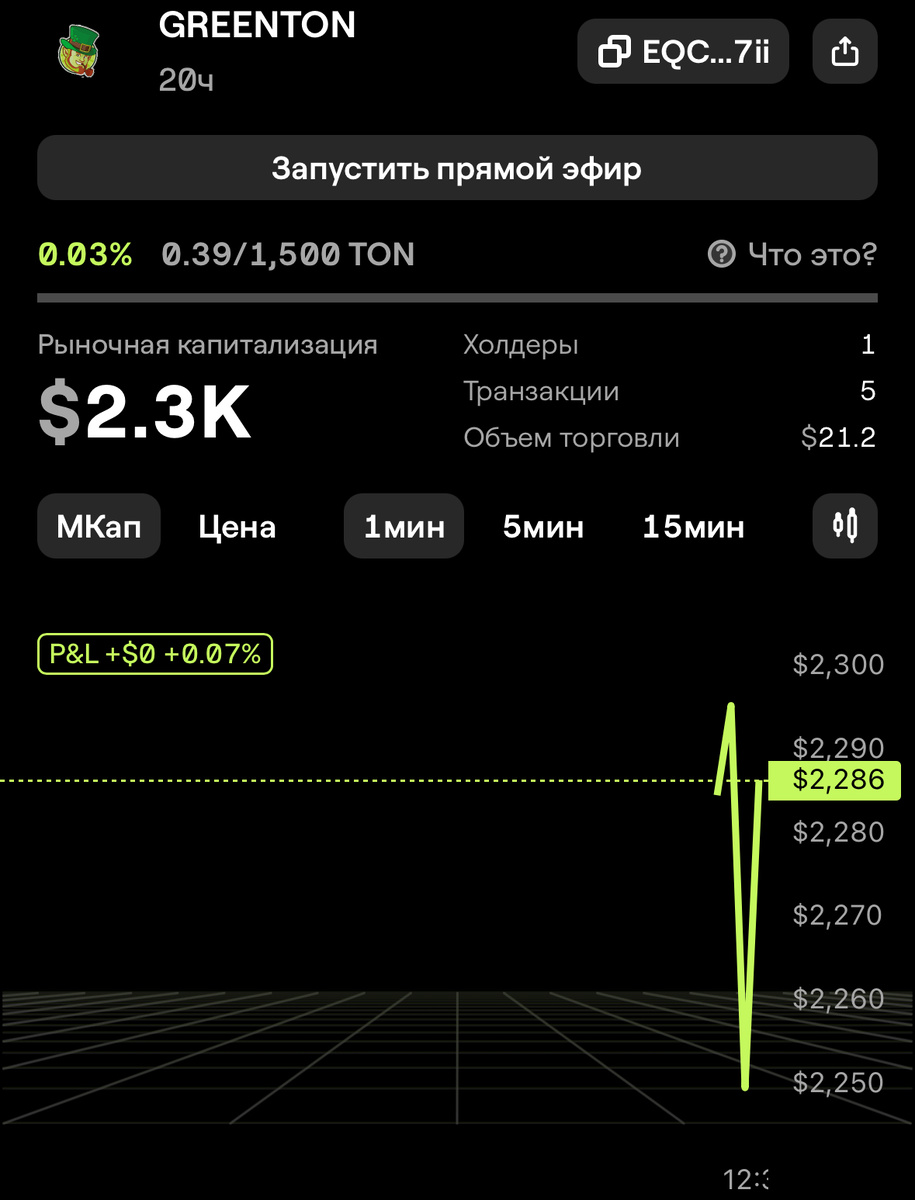
Task: Open the EQC...7ii address chip
Action: pos(683,51)
